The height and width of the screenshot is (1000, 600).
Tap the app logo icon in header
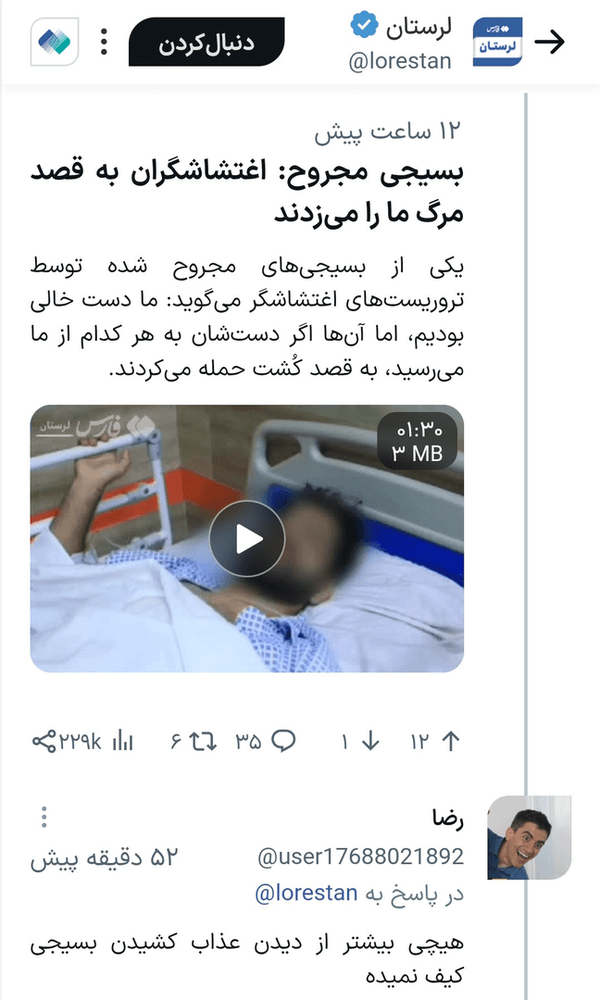(x=52, y=42)
